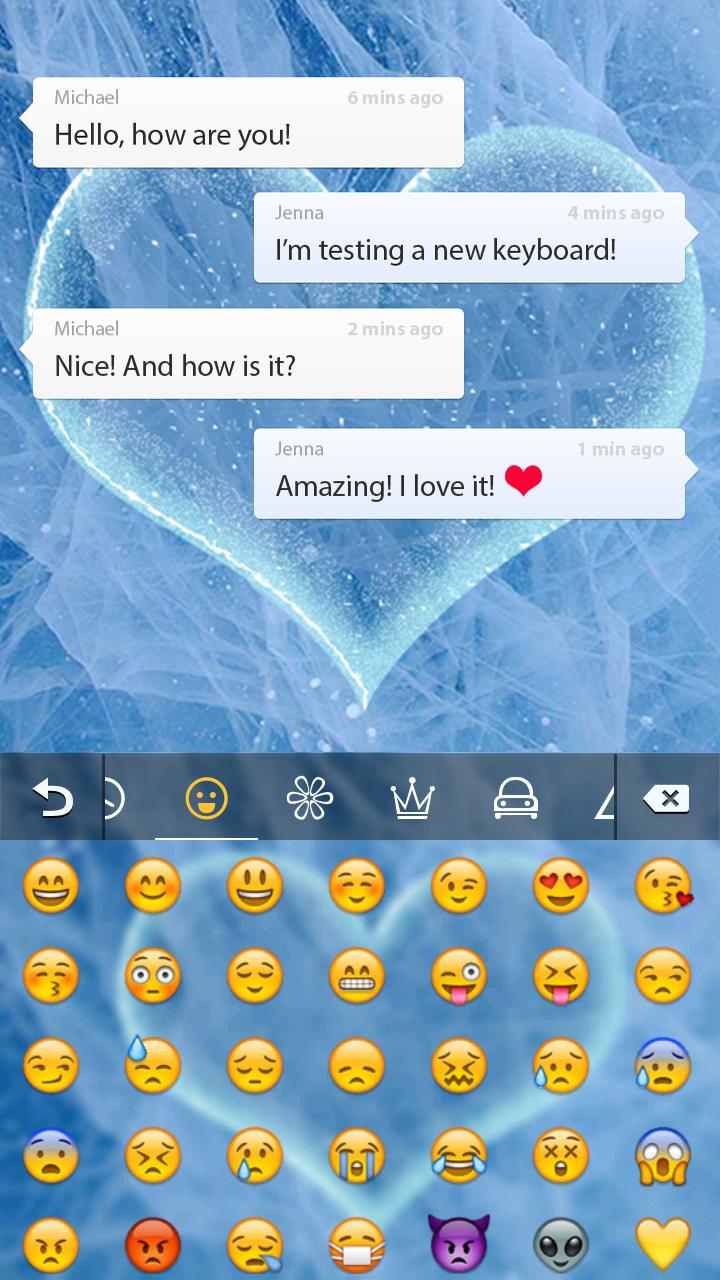
Task: Select the winking tongue-out emoji
Action: click(x=458, y=978)
